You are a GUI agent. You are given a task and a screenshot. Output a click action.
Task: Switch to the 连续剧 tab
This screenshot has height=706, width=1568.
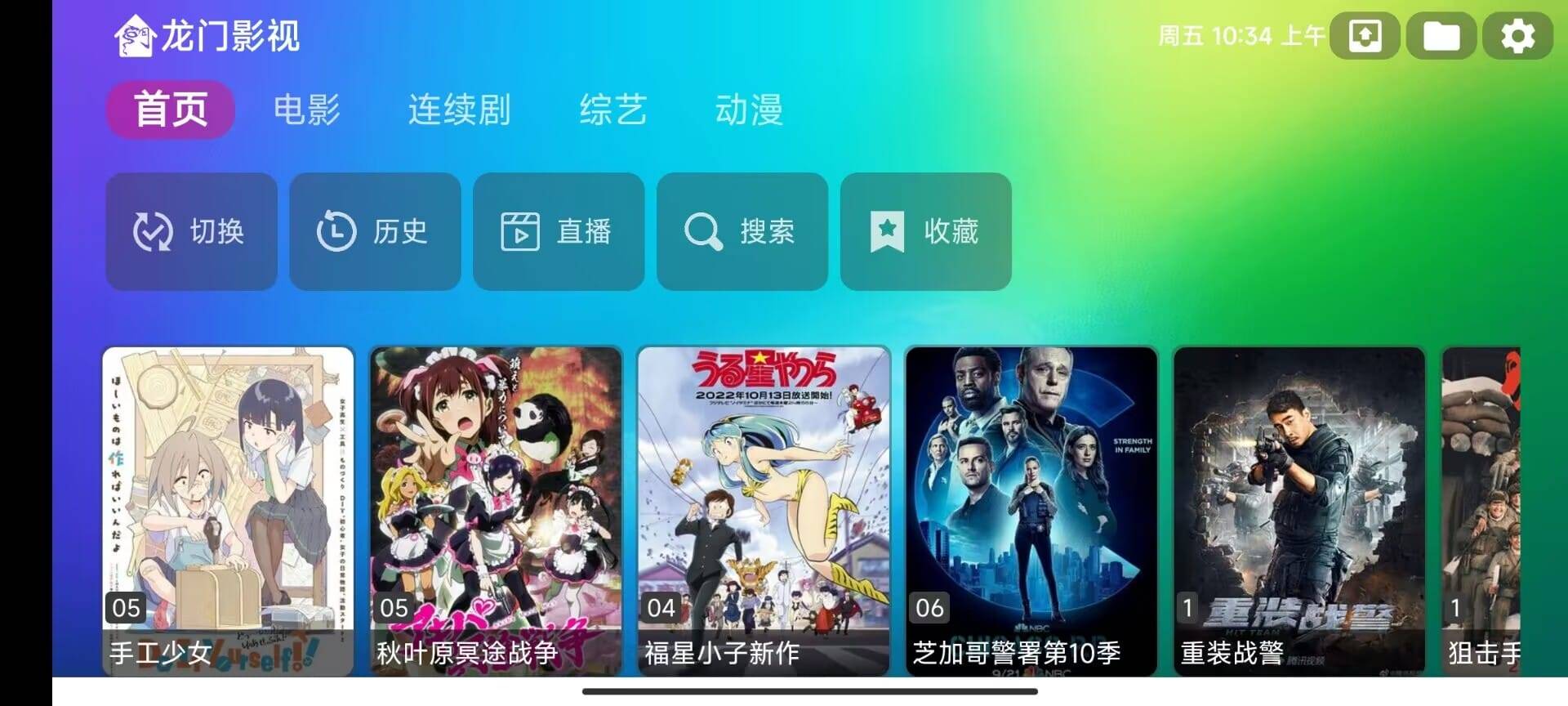point(459,109)
